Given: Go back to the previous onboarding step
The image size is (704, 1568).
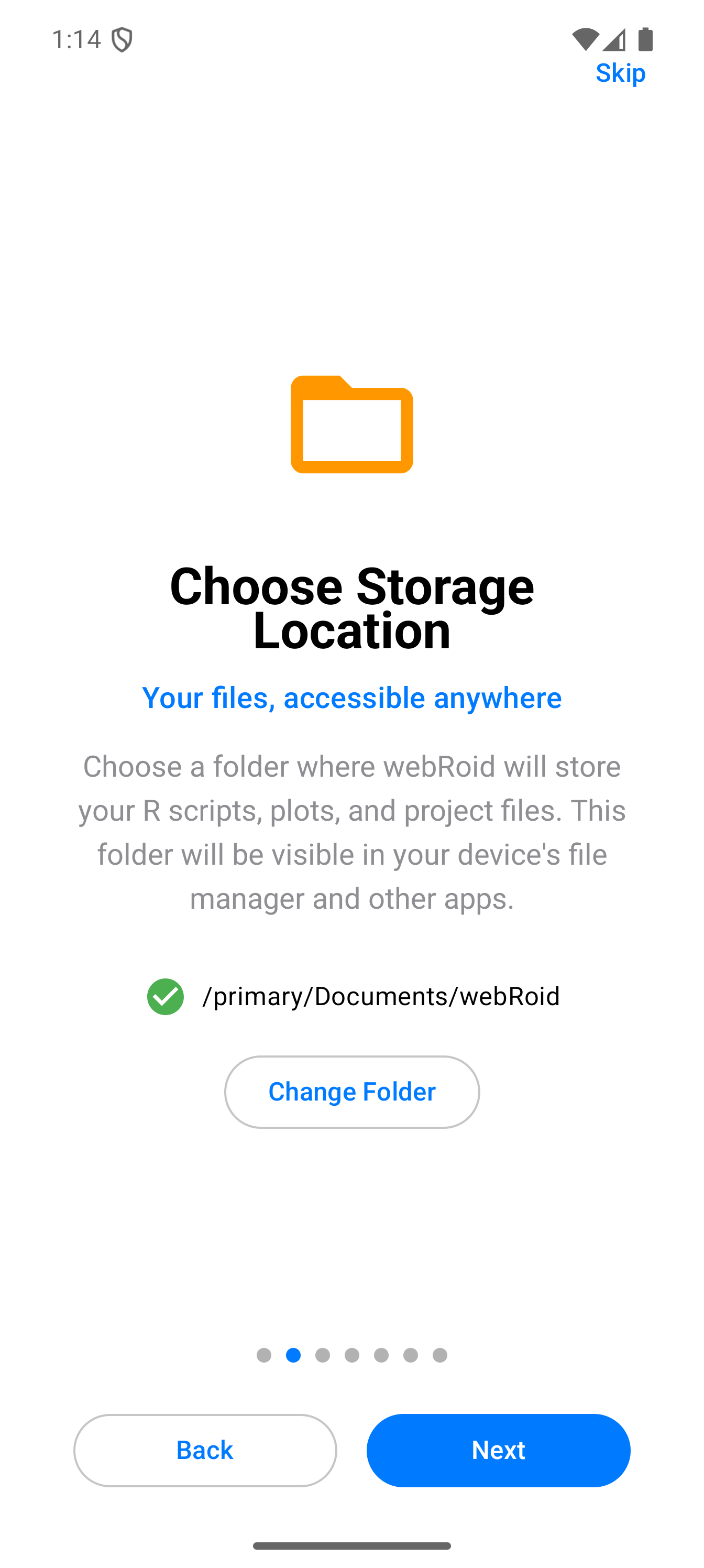Looking at the screenshot, I should pos(205,1450).
